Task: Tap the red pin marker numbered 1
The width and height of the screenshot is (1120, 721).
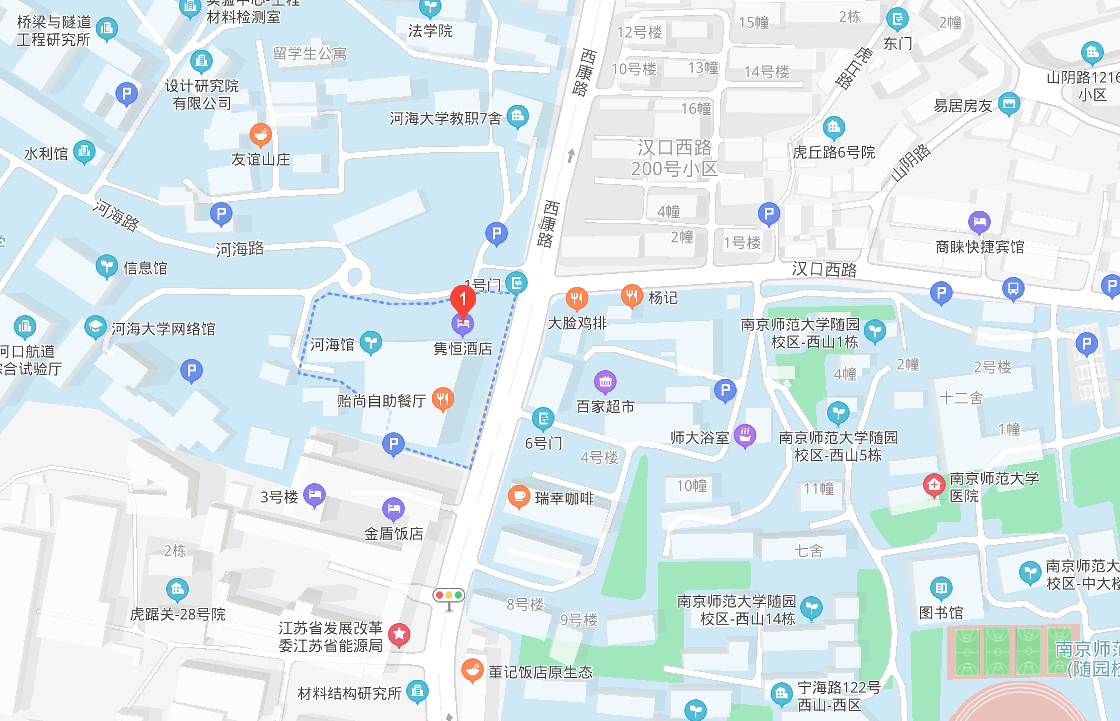Action: coord(462,297)
